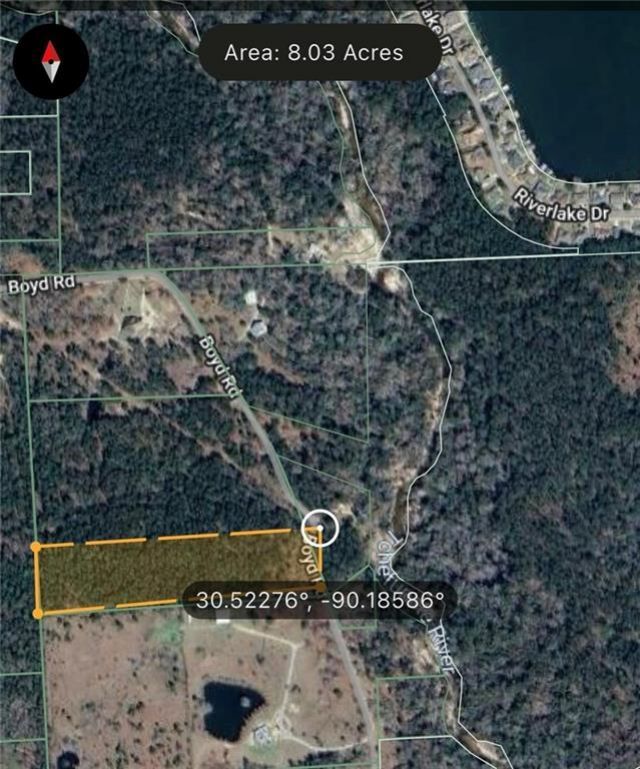Select the white circled measurement point
Viewport: 640px width, 769px height.
click(320, 529)
